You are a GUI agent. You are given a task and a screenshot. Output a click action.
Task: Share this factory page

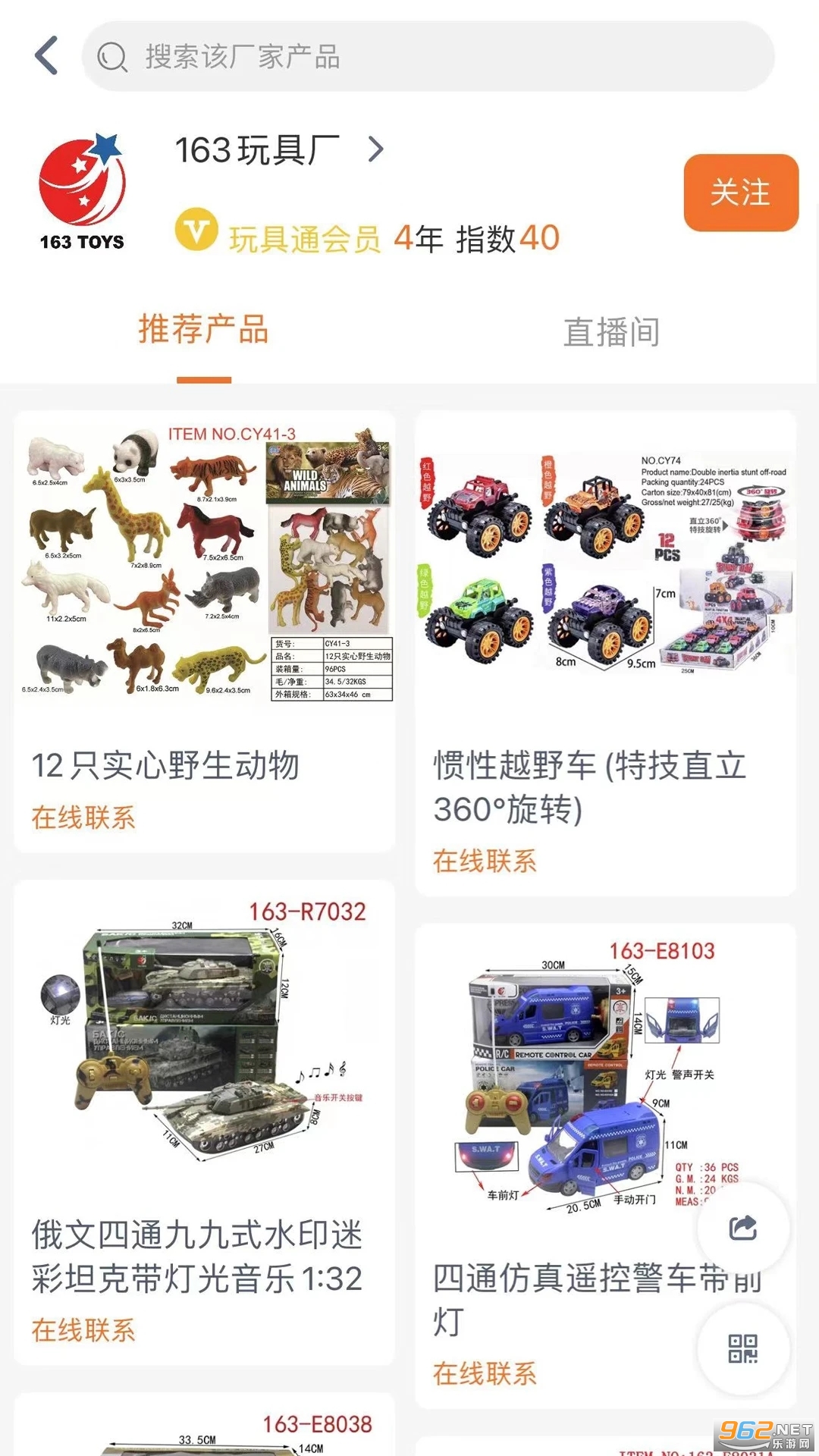(x=743, y=1227)
